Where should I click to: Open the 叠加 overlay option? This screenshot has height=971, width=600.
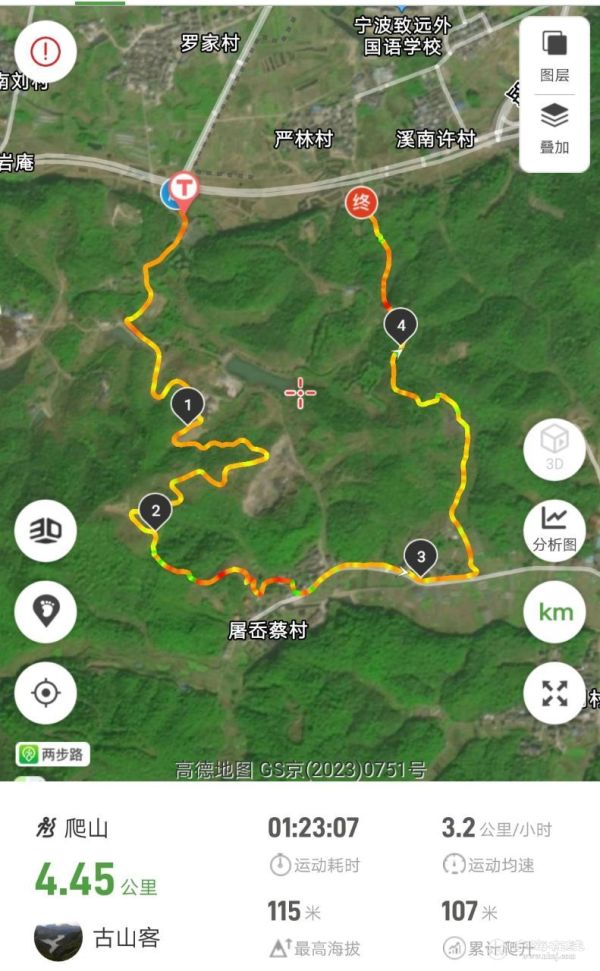click(554, 128)
